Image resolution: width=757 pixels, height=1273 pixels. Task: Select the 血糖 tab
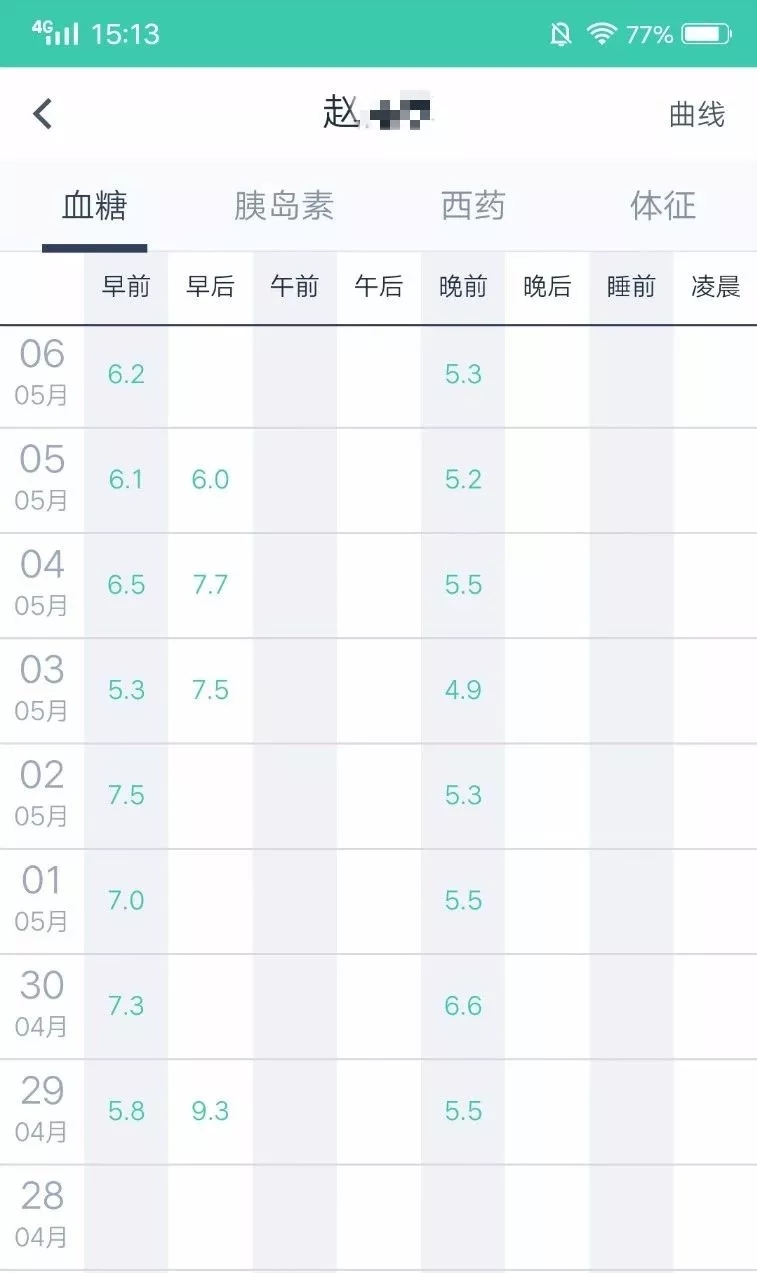tap(94, 206)
